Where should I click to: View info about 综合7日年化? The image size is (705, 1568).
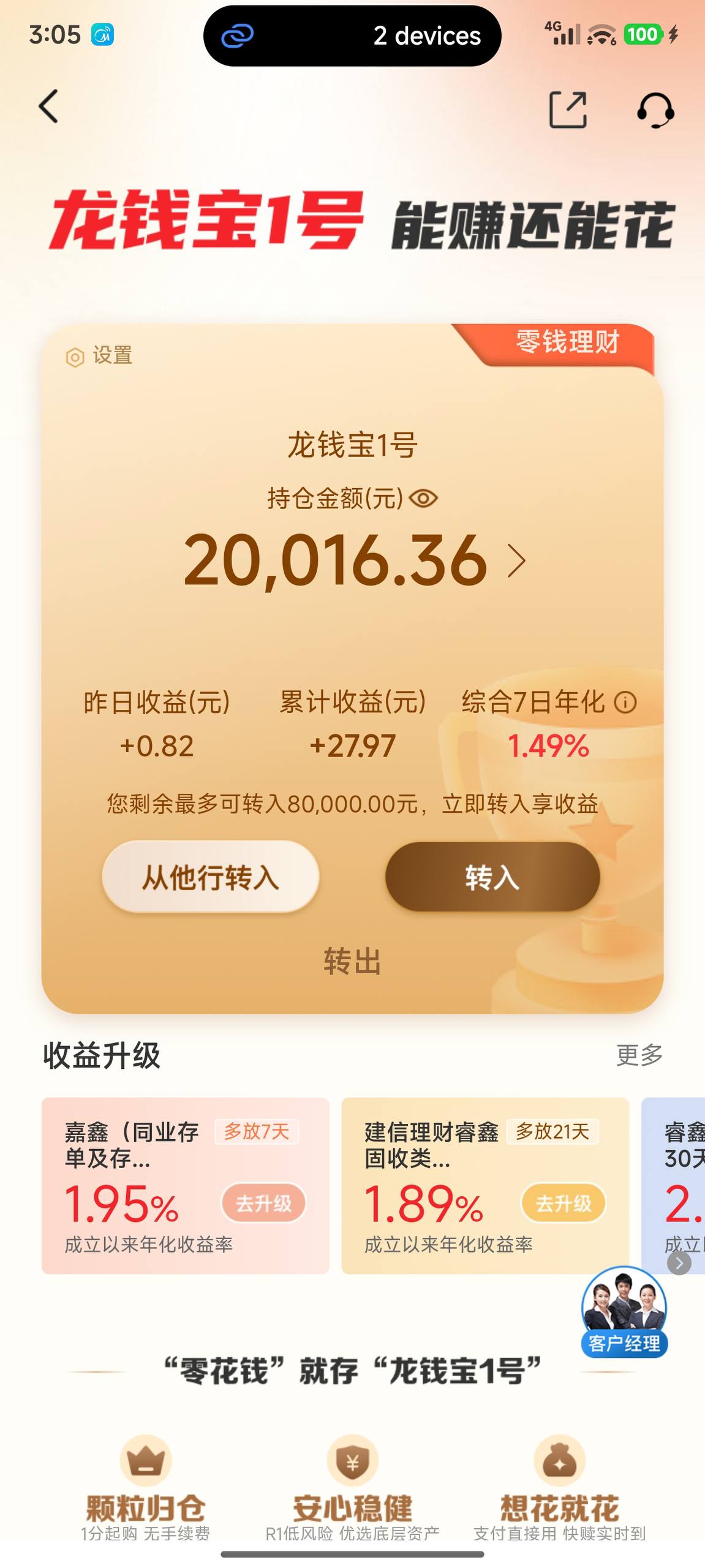click(625, 702)
